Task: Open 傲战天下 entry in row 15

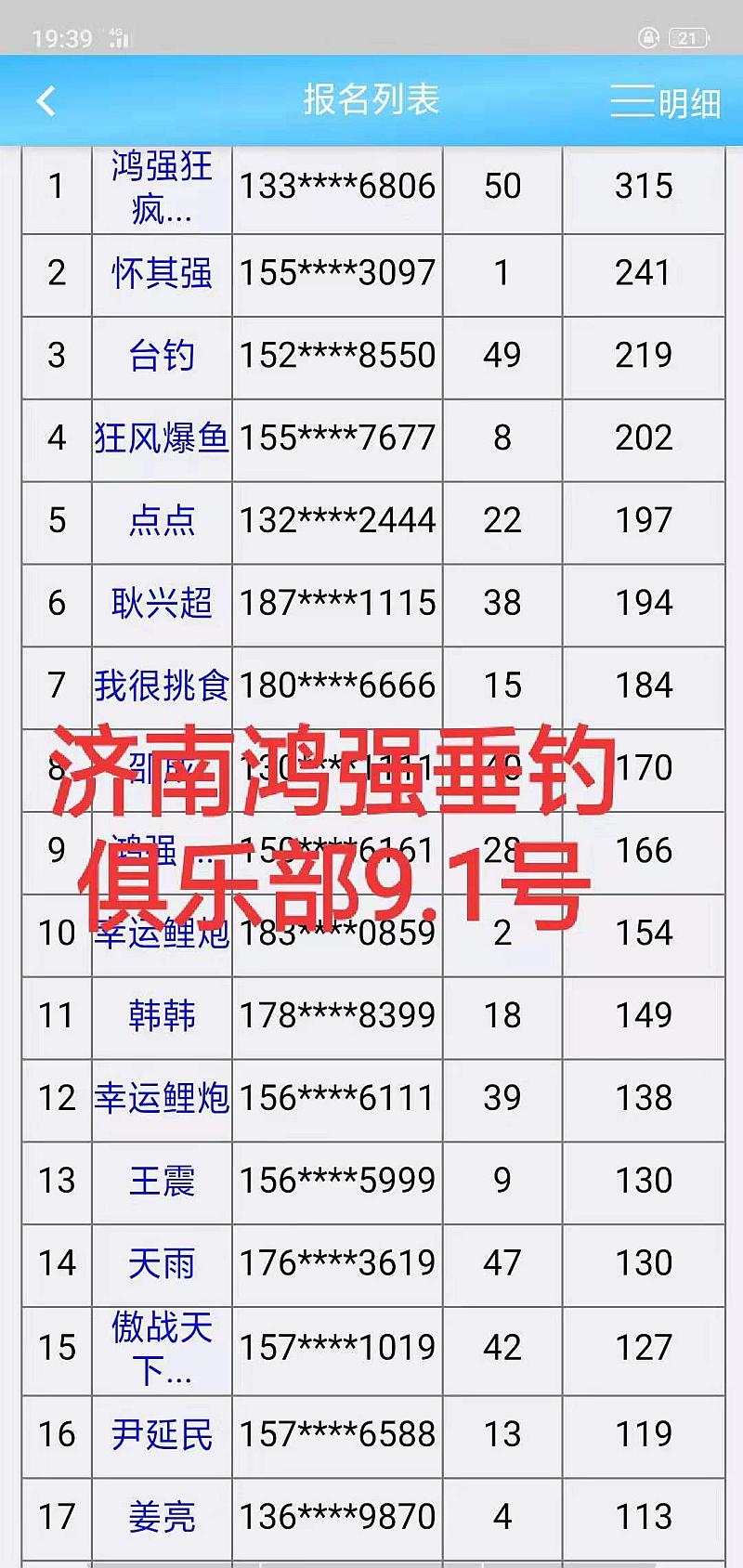Action: [162, 1348]
